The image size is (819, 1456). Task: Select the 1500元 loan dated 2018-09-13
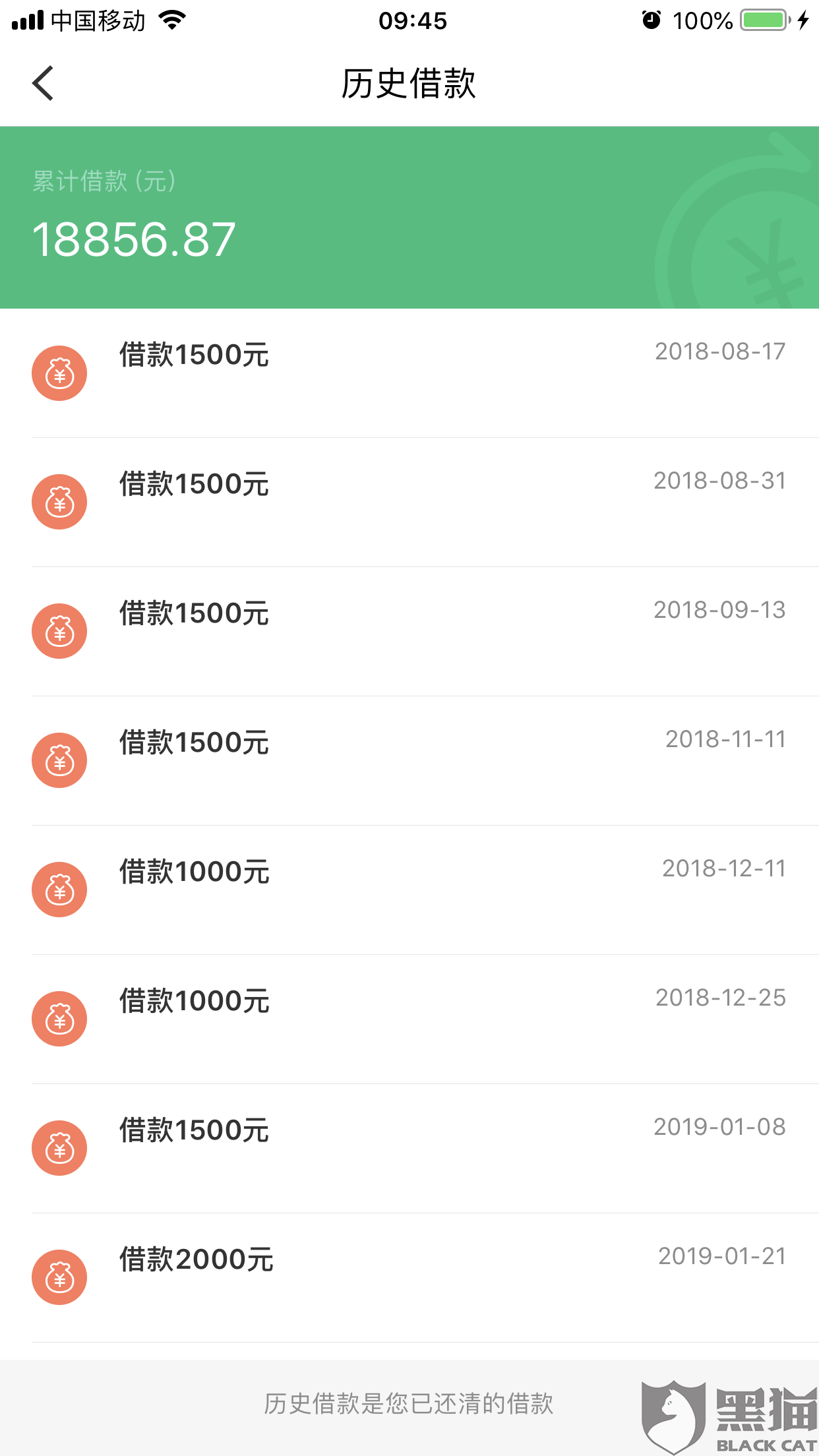(x=409, y=631)
